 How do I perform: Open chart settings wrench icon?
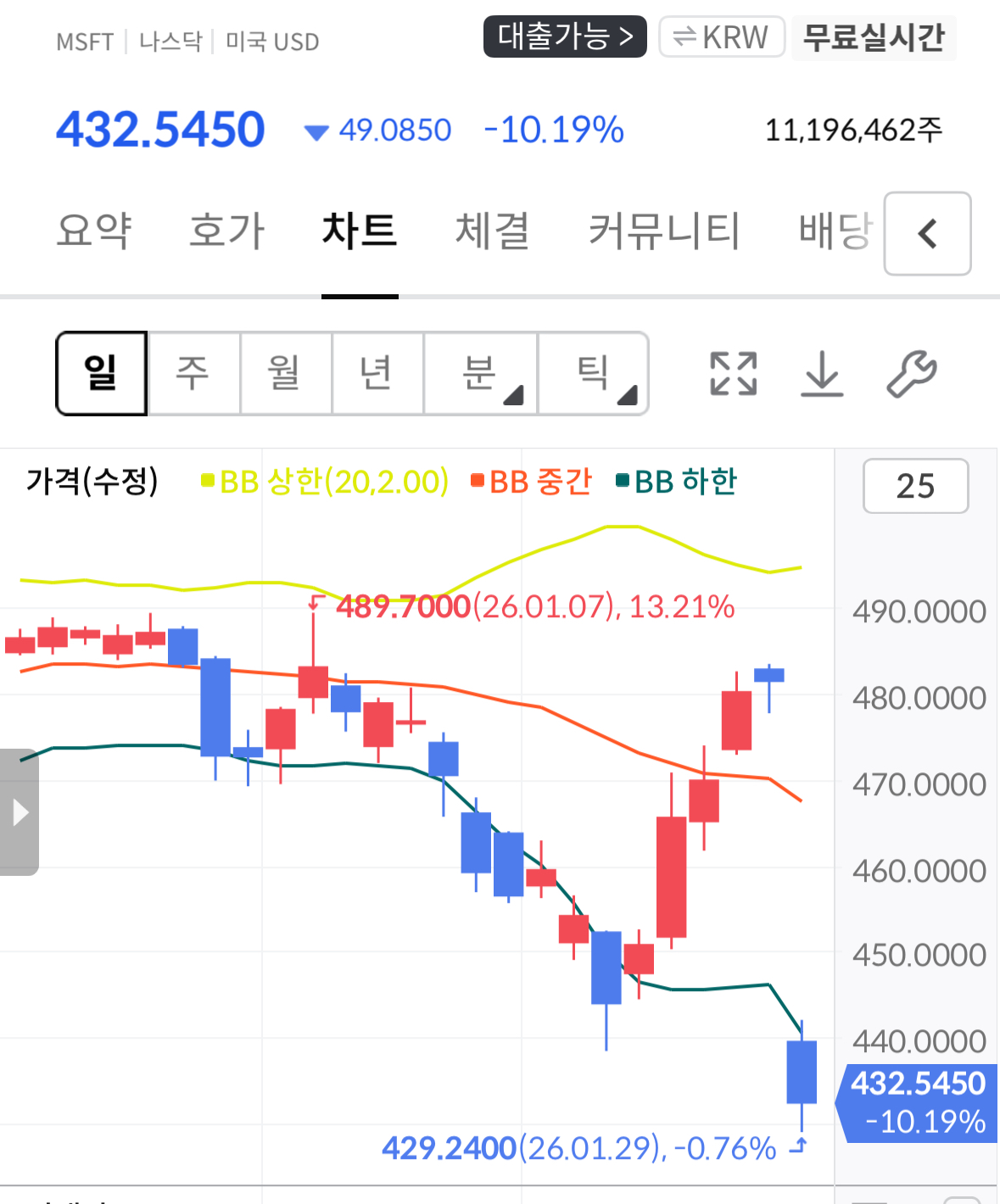[912, 373]
